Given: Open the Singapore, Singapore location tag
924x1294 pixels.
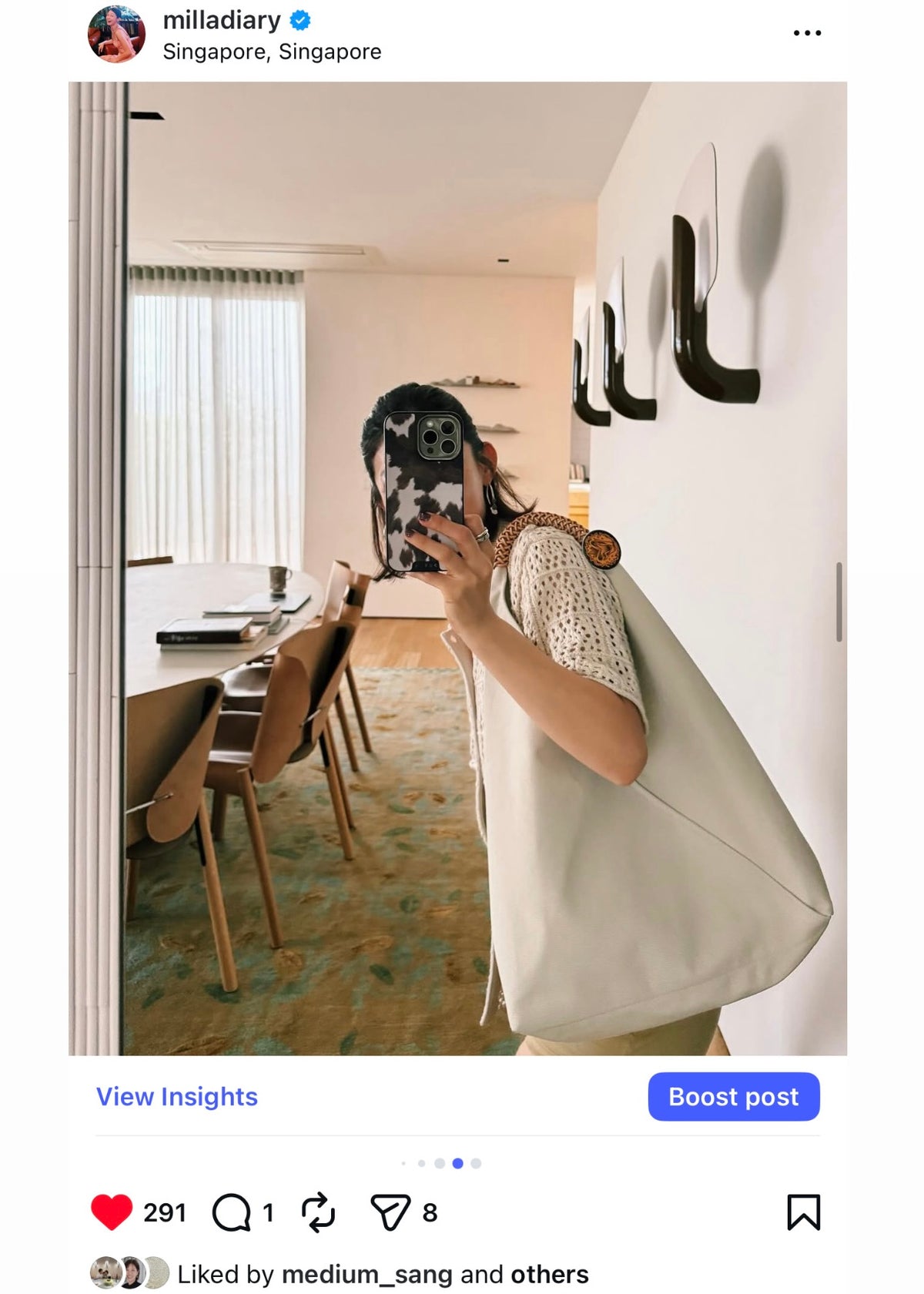Looking at the screenshot, I should [x=272, y=52].
